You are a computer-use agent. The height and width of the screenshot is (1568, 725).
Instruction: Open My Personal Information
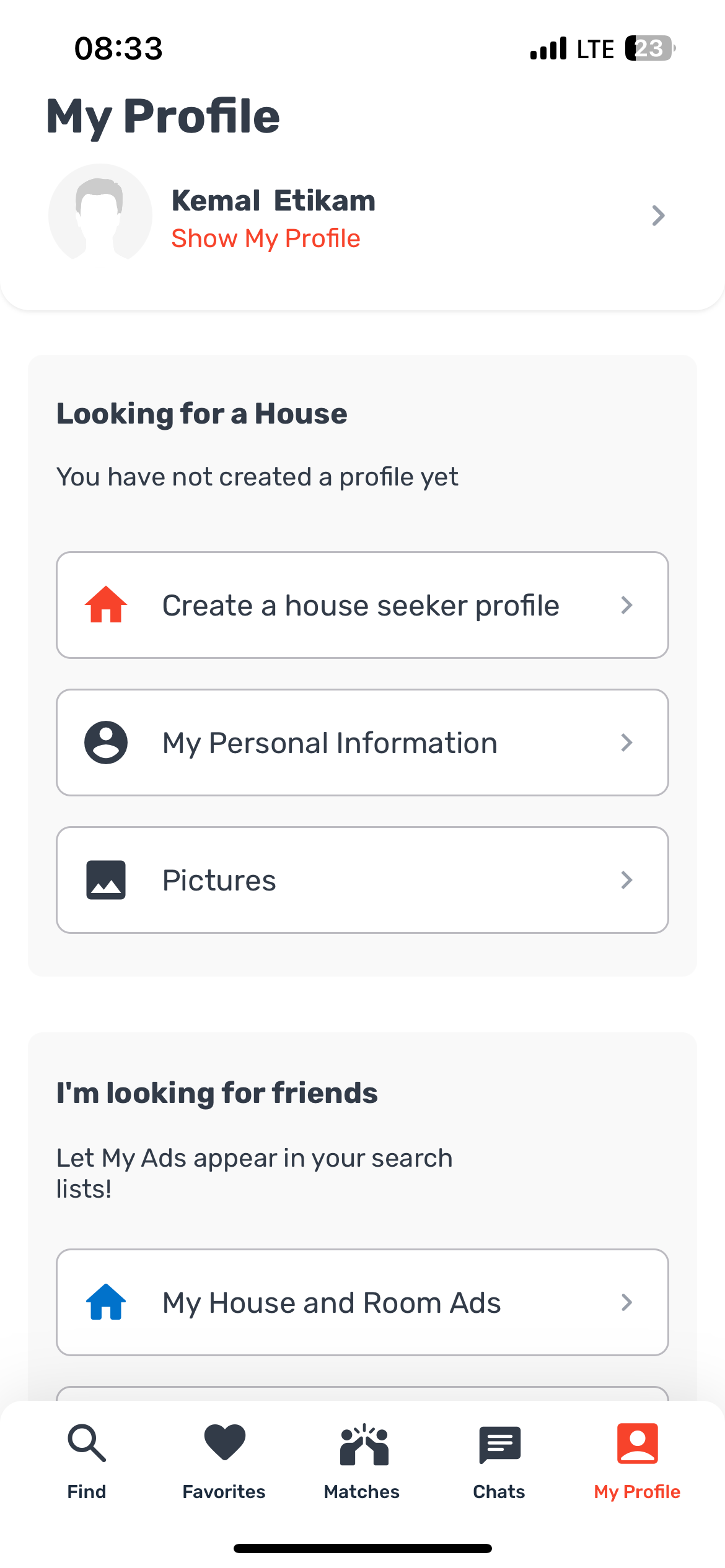(362, 743)
